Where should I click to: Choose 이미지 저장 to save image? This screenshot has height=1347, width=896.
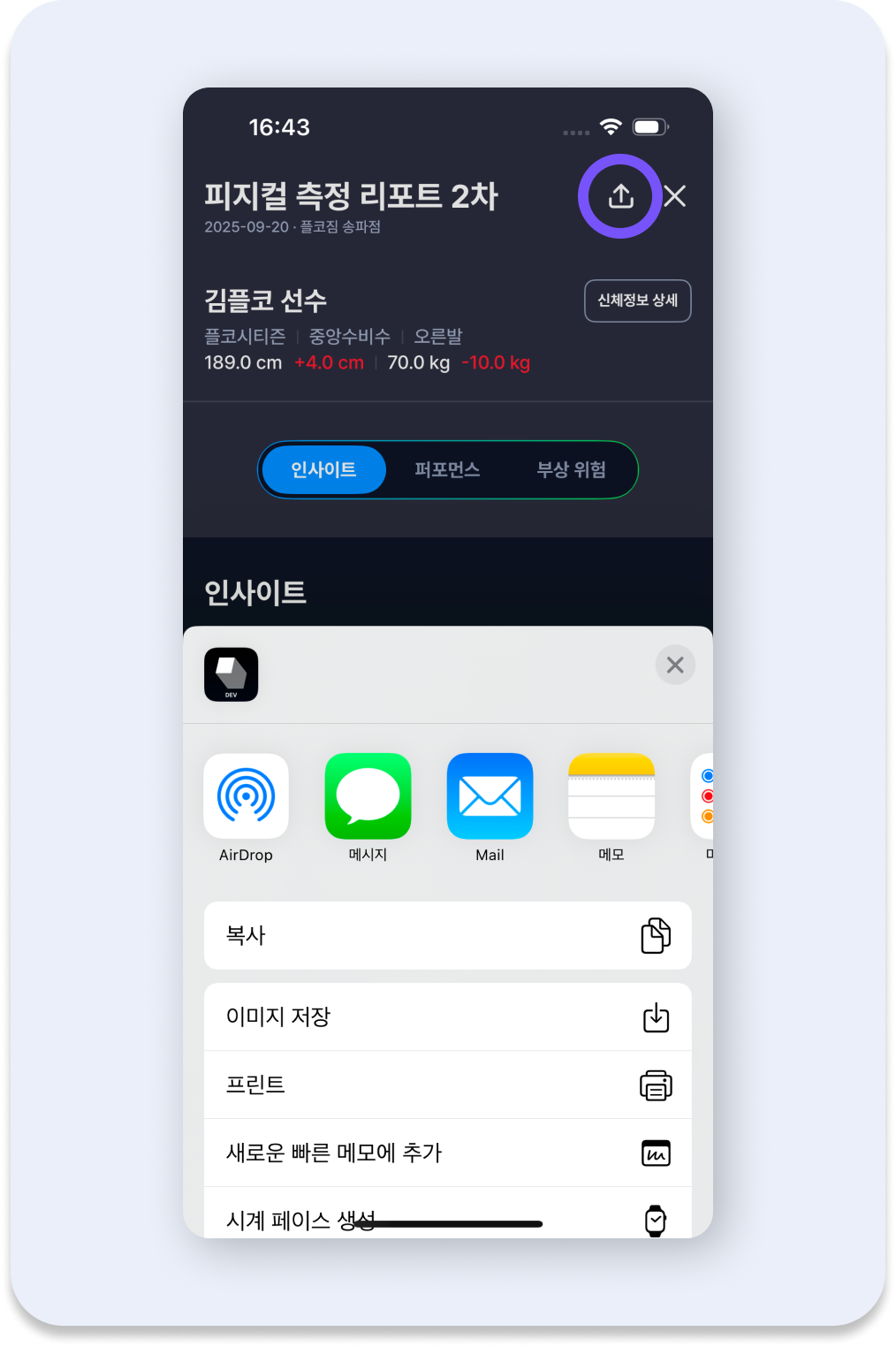tap(447, 1017)
